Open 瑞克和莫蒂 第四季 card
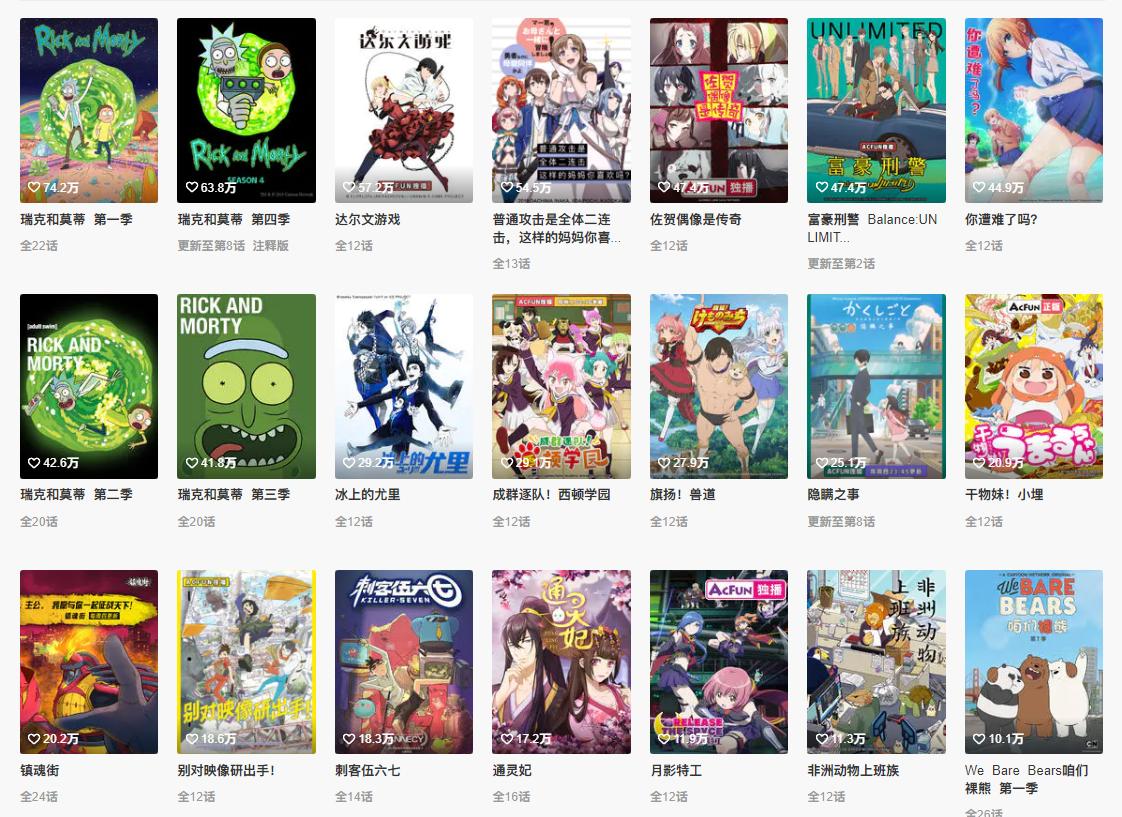This screenshot has height=817, width=1122. pyautogui.click(x=246, y=110)
